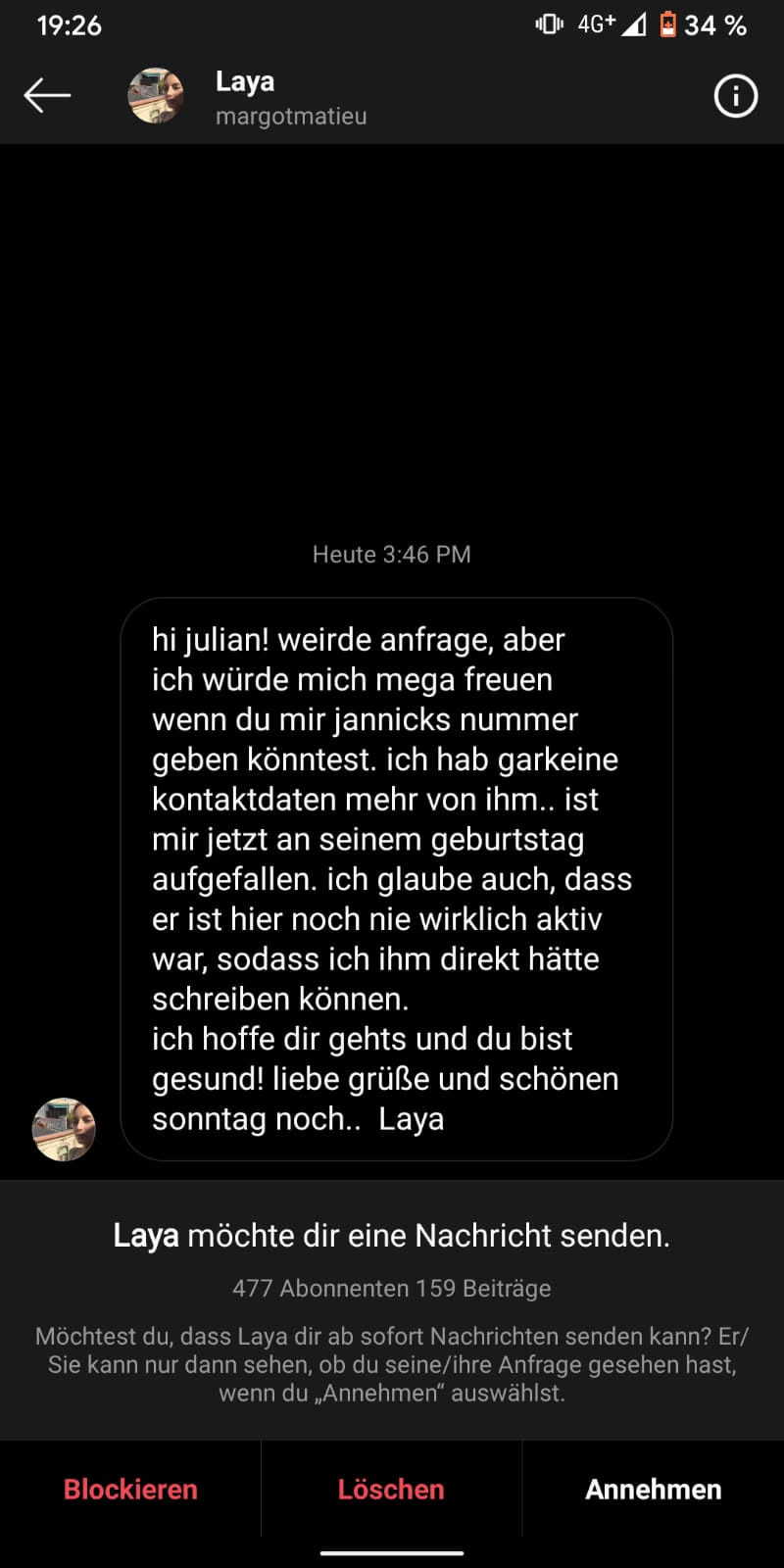Open Laya's profile from the header

(245, 96)
